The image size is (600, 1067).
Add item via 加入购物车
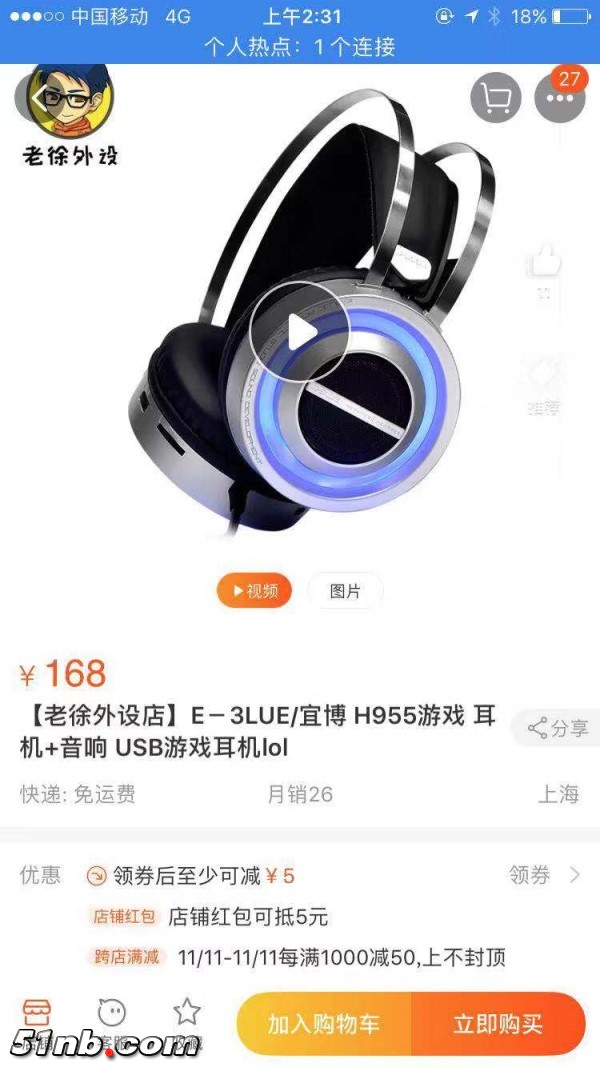tap(324, 1024)
